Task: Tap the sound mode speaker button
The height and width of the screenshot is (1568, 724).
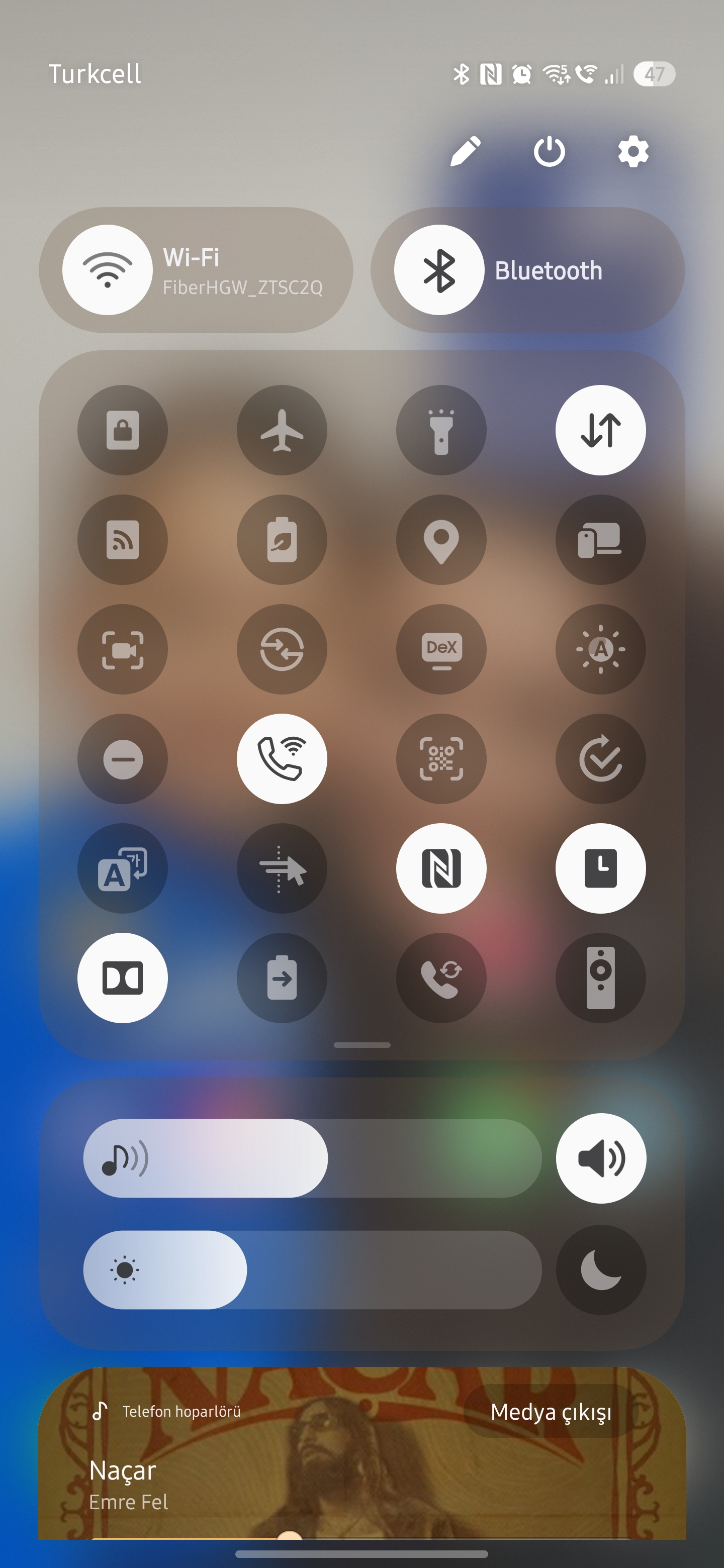Action: [x=601, y=1158]
